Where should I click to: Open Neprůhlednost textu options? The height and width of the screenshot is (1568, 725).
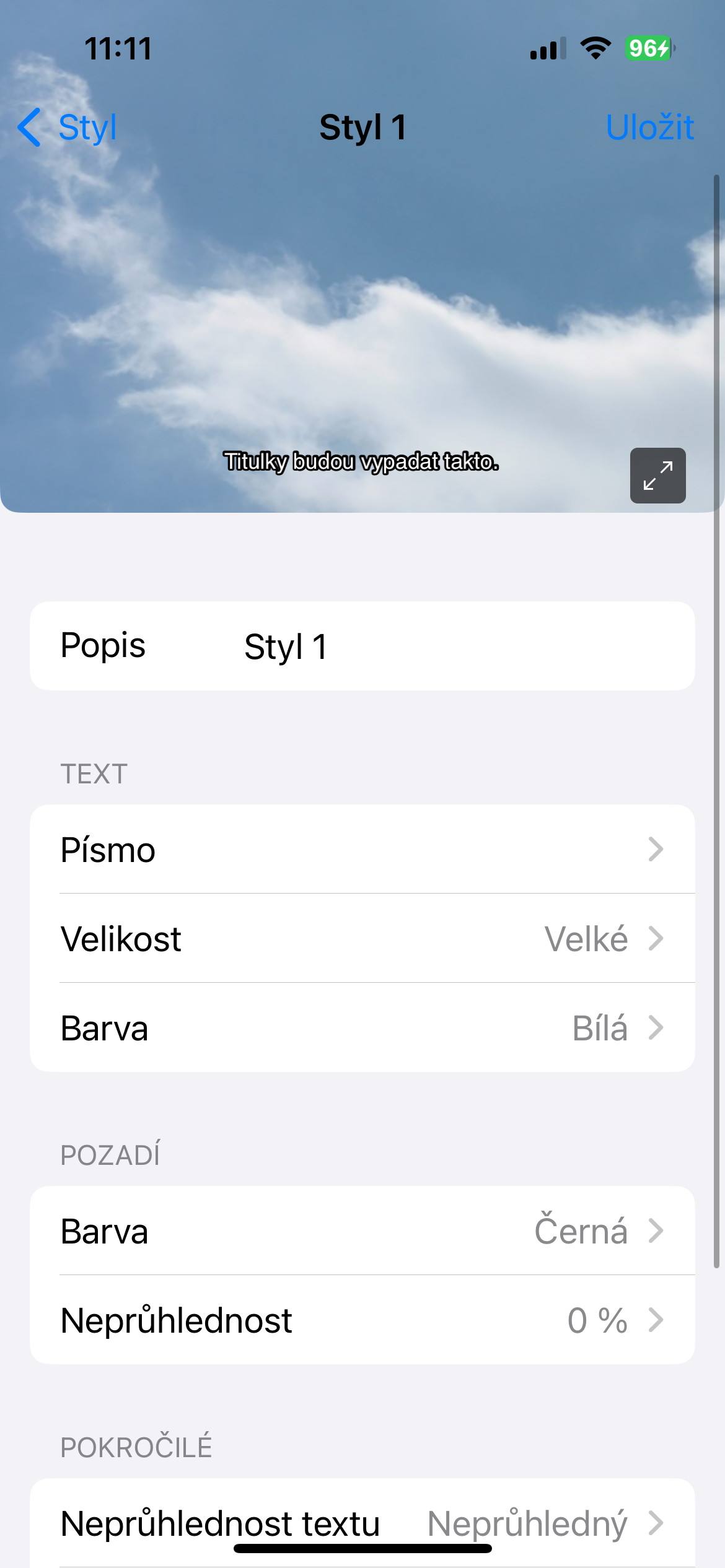[362, 1522]
